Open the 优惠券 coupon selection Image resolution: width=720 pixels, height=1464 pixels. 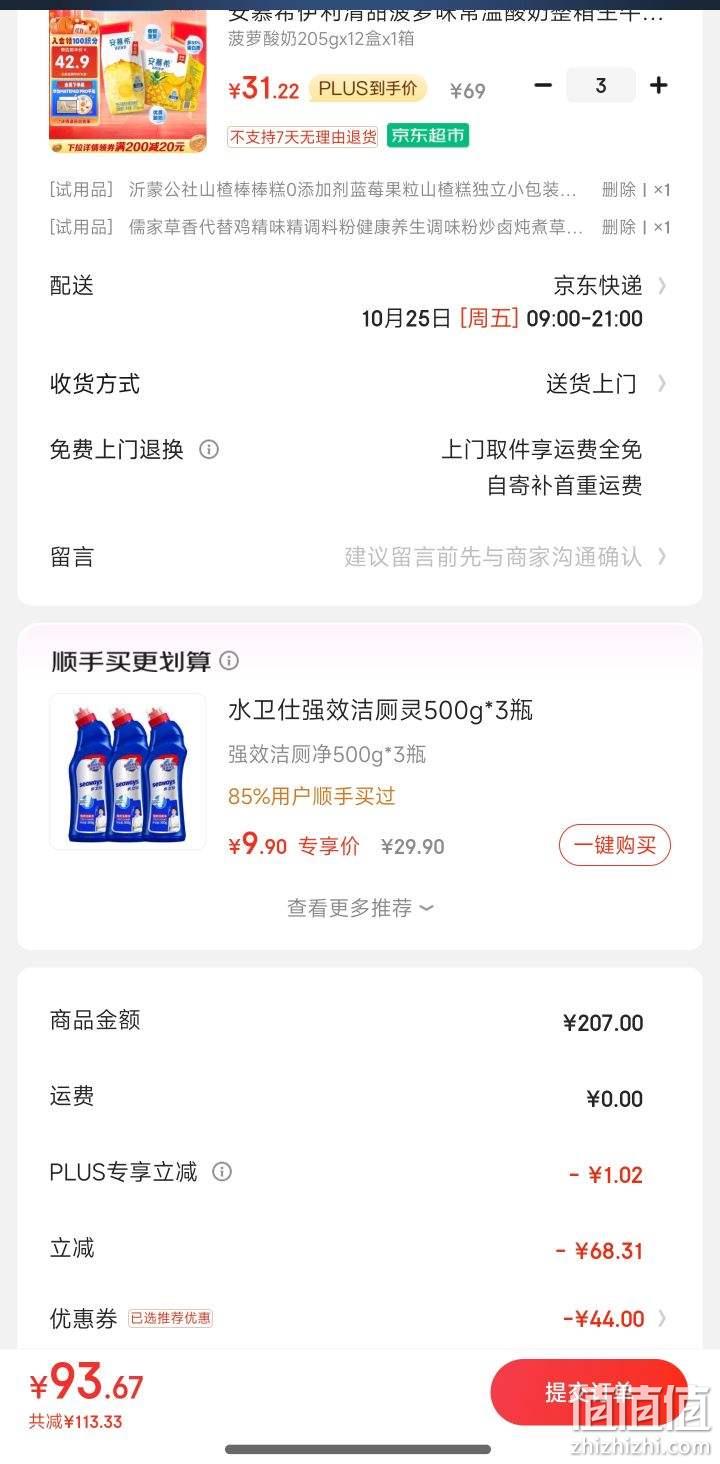point(360,1318)
